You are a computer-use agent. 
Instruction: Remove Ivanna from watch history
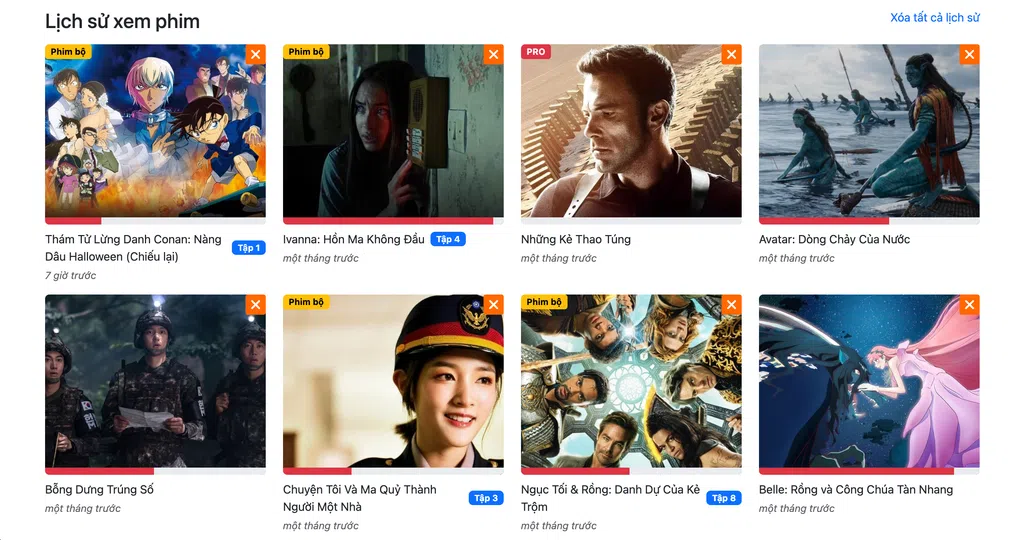(x=493, y=55)
